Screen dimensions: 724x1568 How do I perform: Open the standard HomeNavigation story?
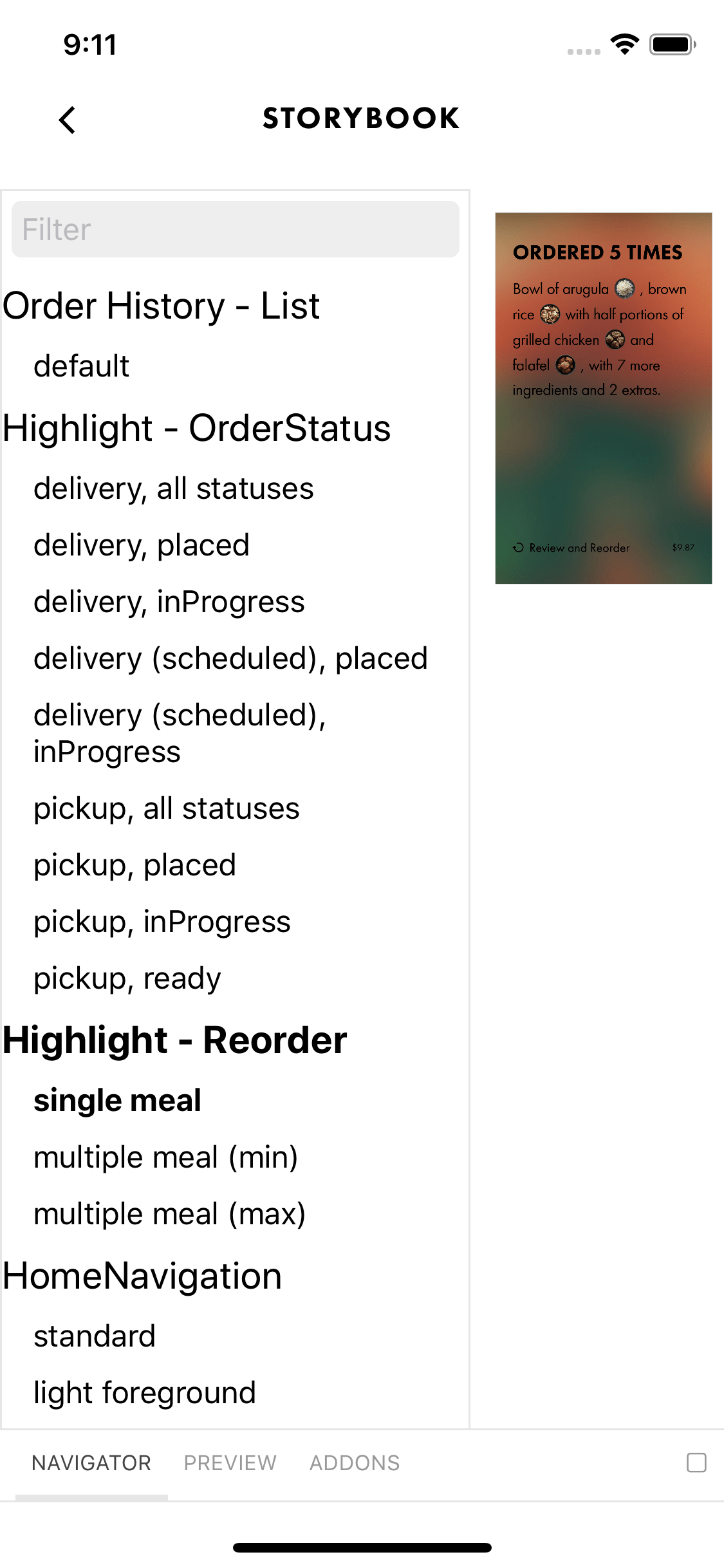(95, 1336)
